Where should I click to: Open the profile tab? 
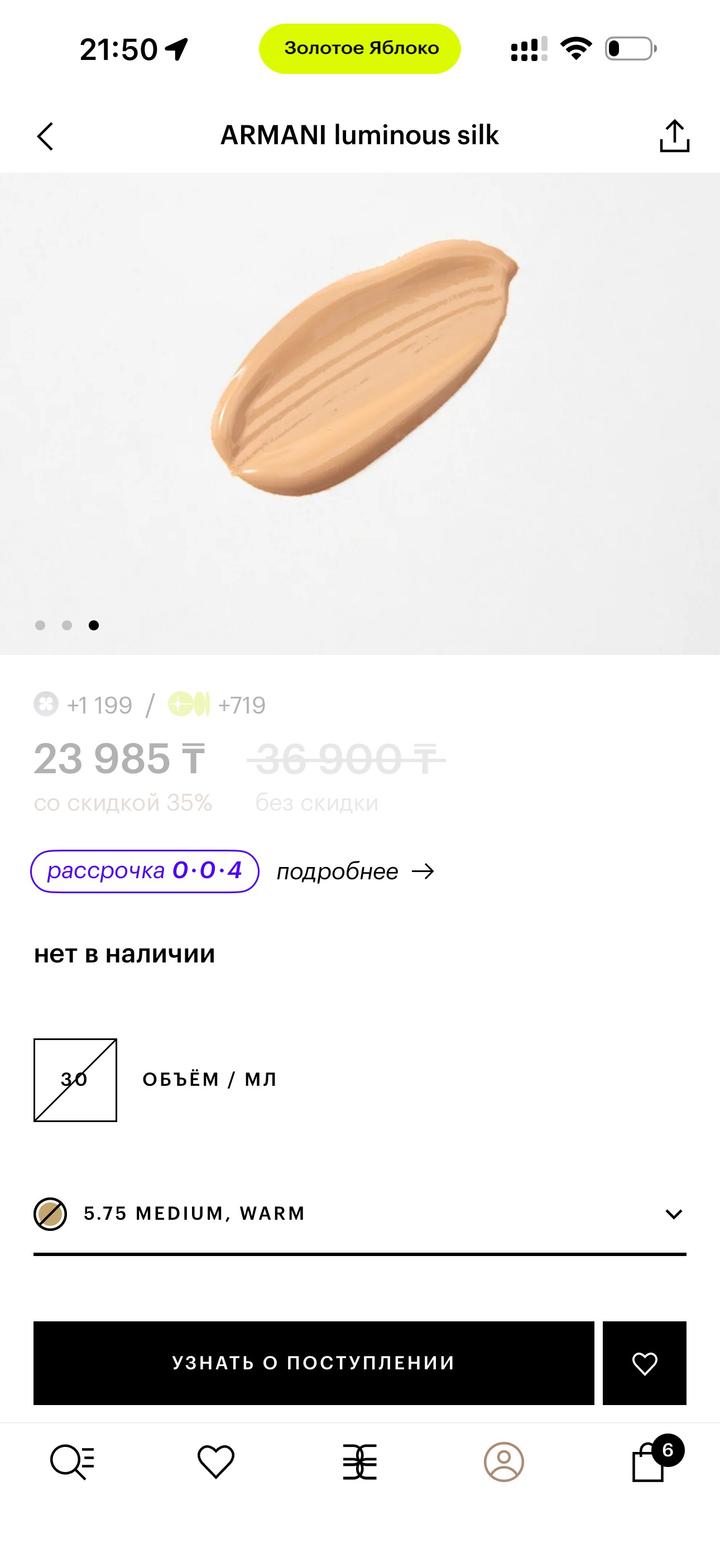click(x=504, y=1462)
